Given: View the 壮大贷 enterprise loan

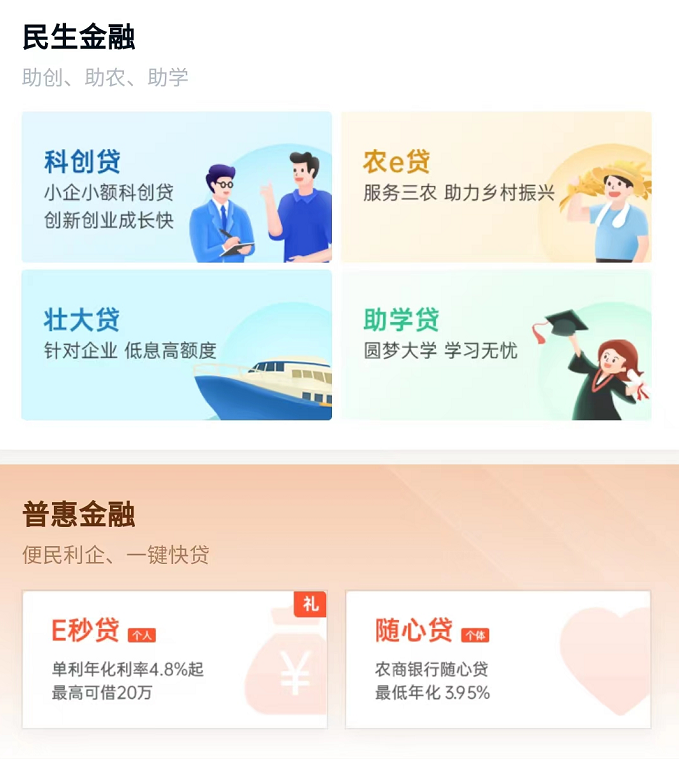Looking at the screenshot, I should 176,345.
